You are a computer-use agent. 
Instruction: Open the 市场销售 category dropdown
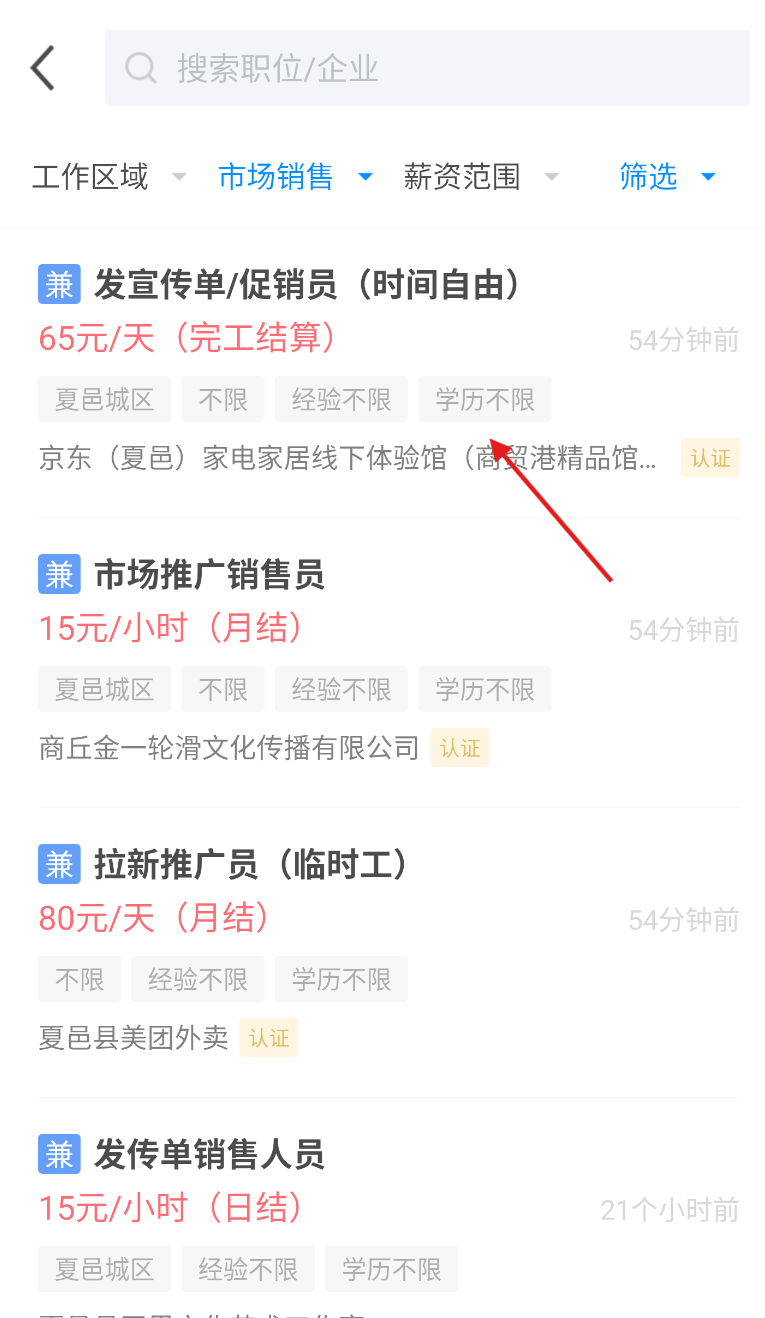click(x=294, y=177)
